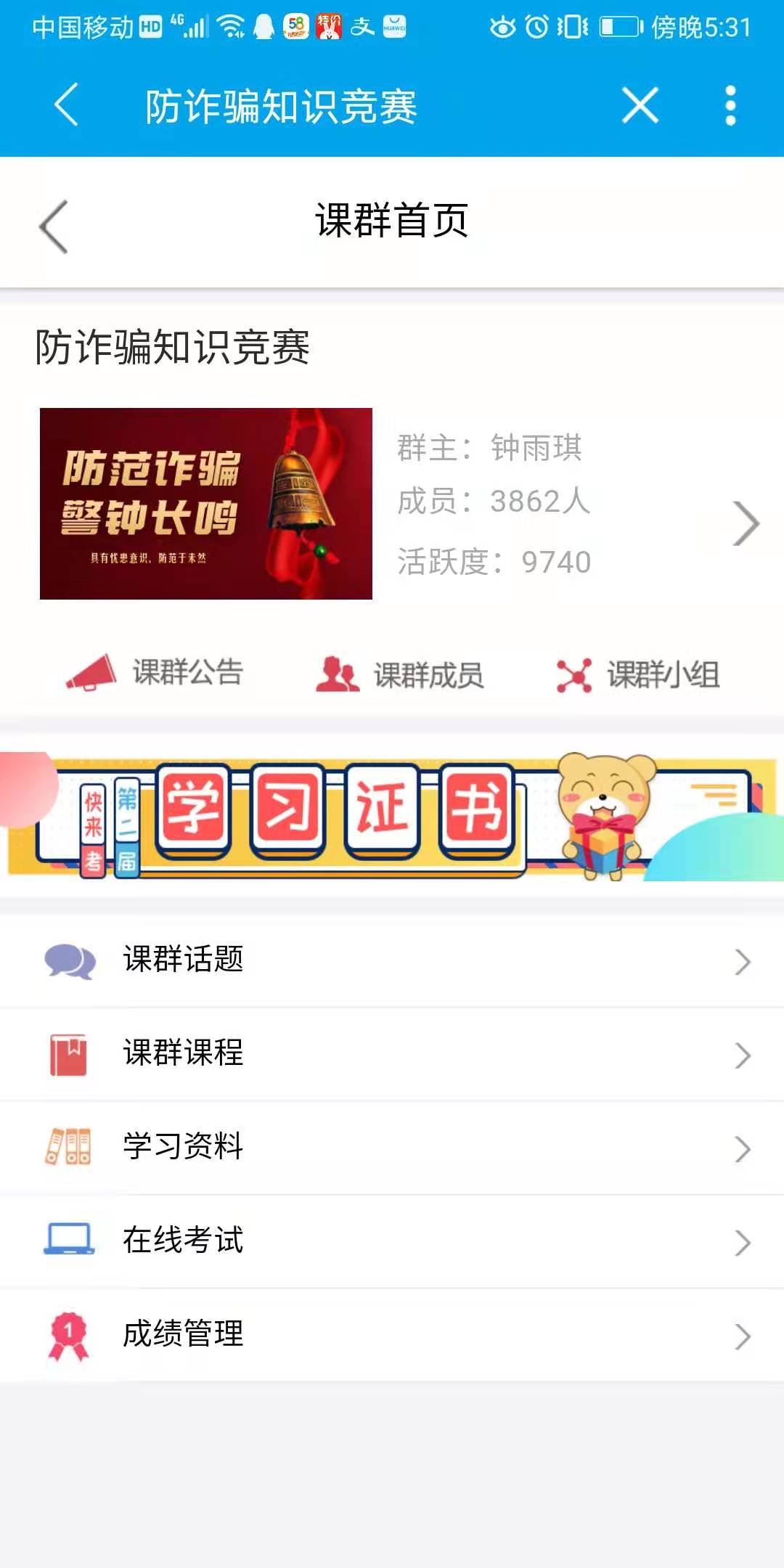Open 成绩管理 score management
Screen dimensions: 784x1568
pyautogui.click(x=392, y=1334)
